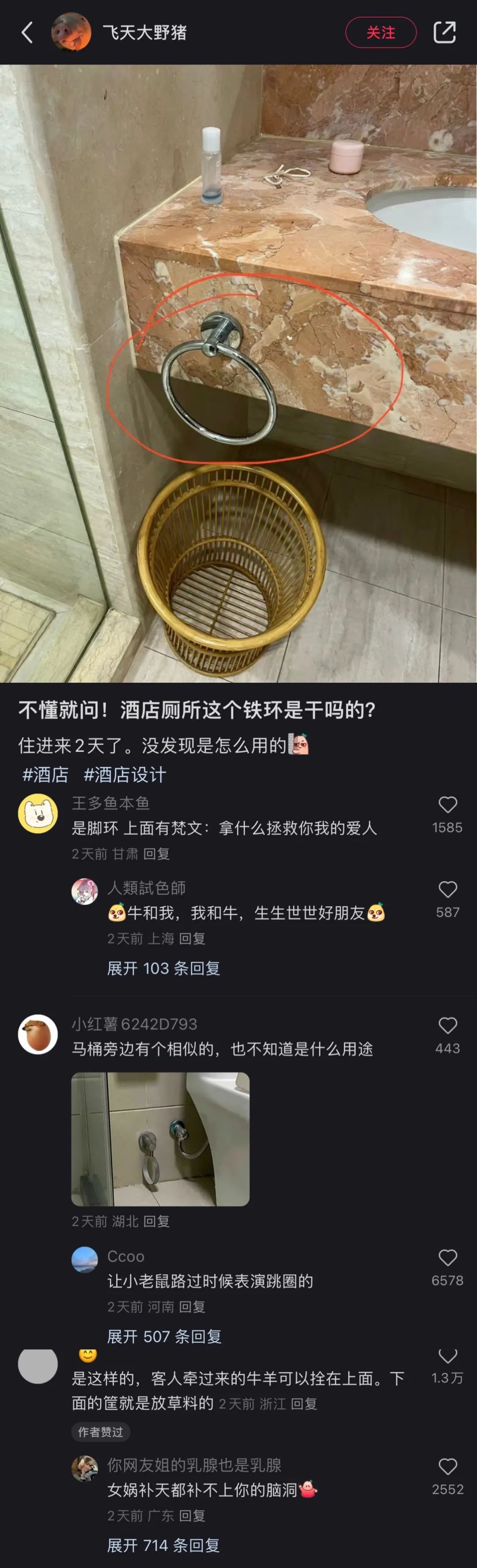This screenshot has width=477, height=1568.
Task: Expand 103 more replies
Action: click(163, 968)
